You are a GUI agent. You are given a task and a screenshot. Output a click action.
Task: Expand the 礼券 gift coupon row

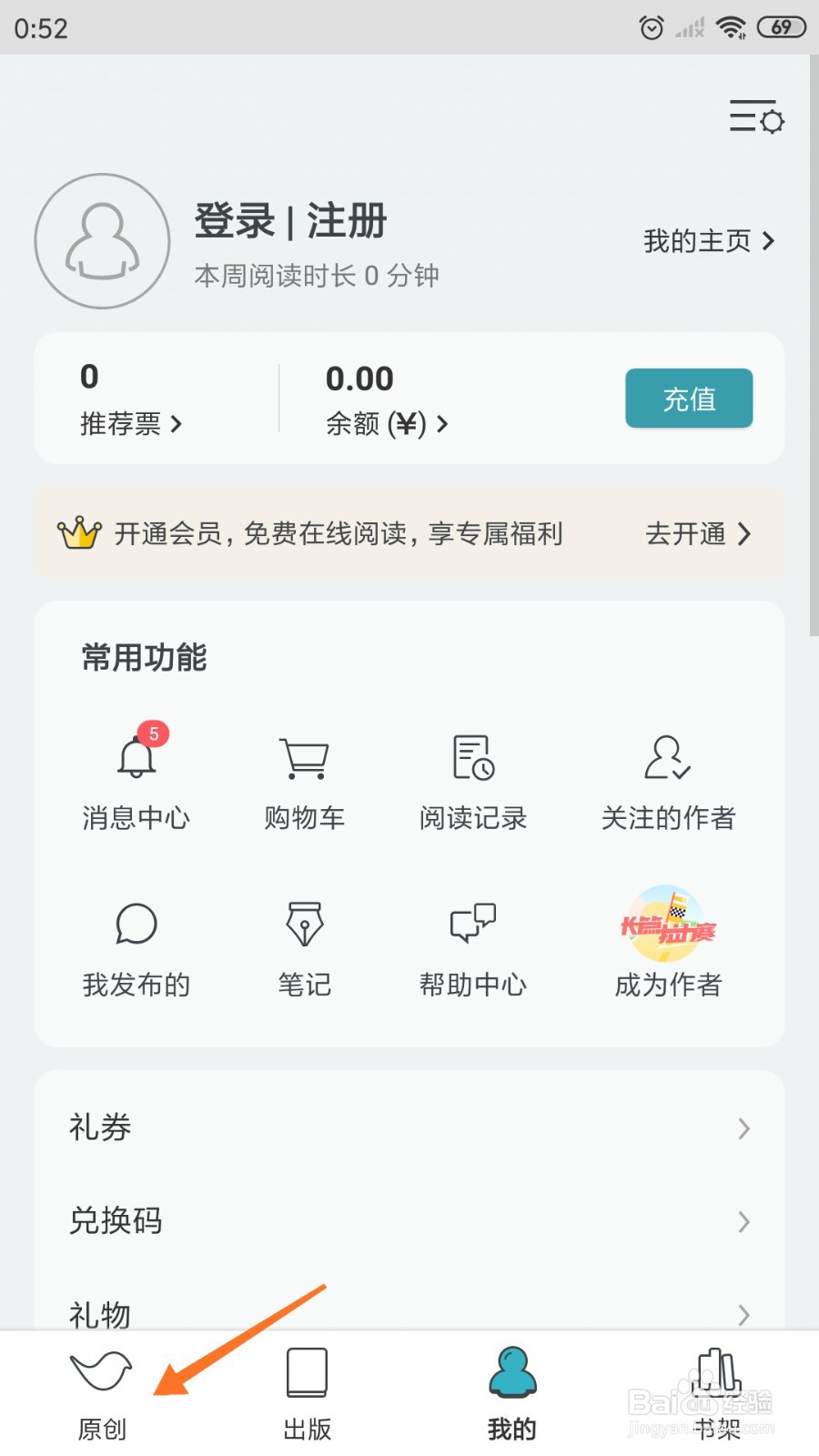(x=409, y=1128)
